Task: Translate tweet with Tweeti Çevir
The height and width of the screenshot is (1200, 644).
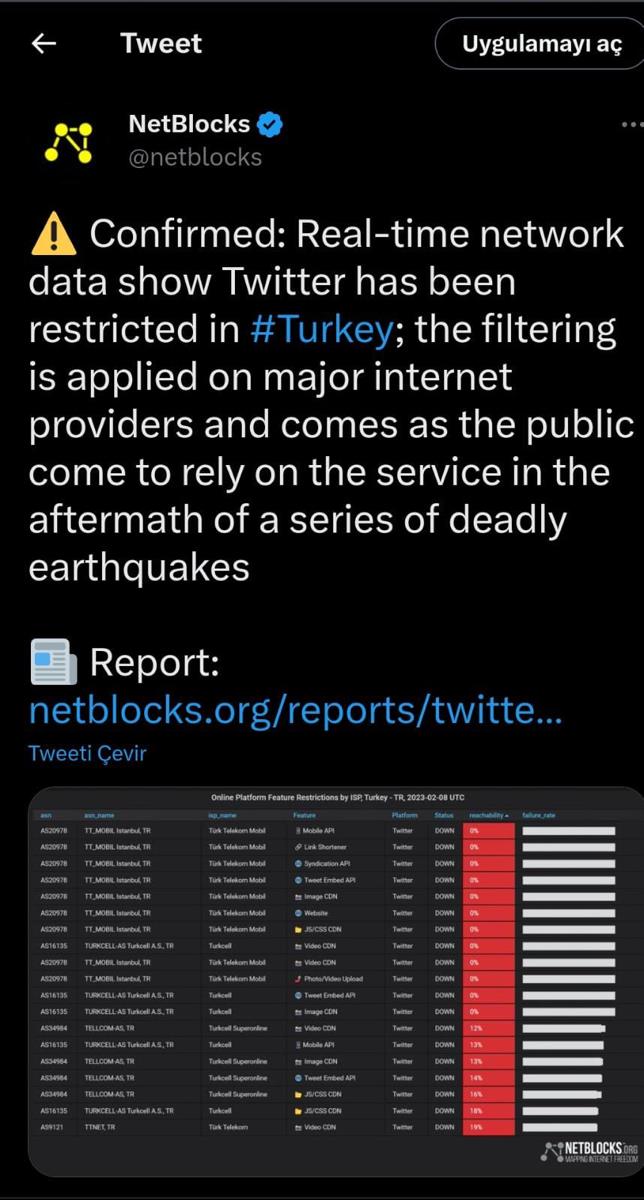Action: pos(87,753)
